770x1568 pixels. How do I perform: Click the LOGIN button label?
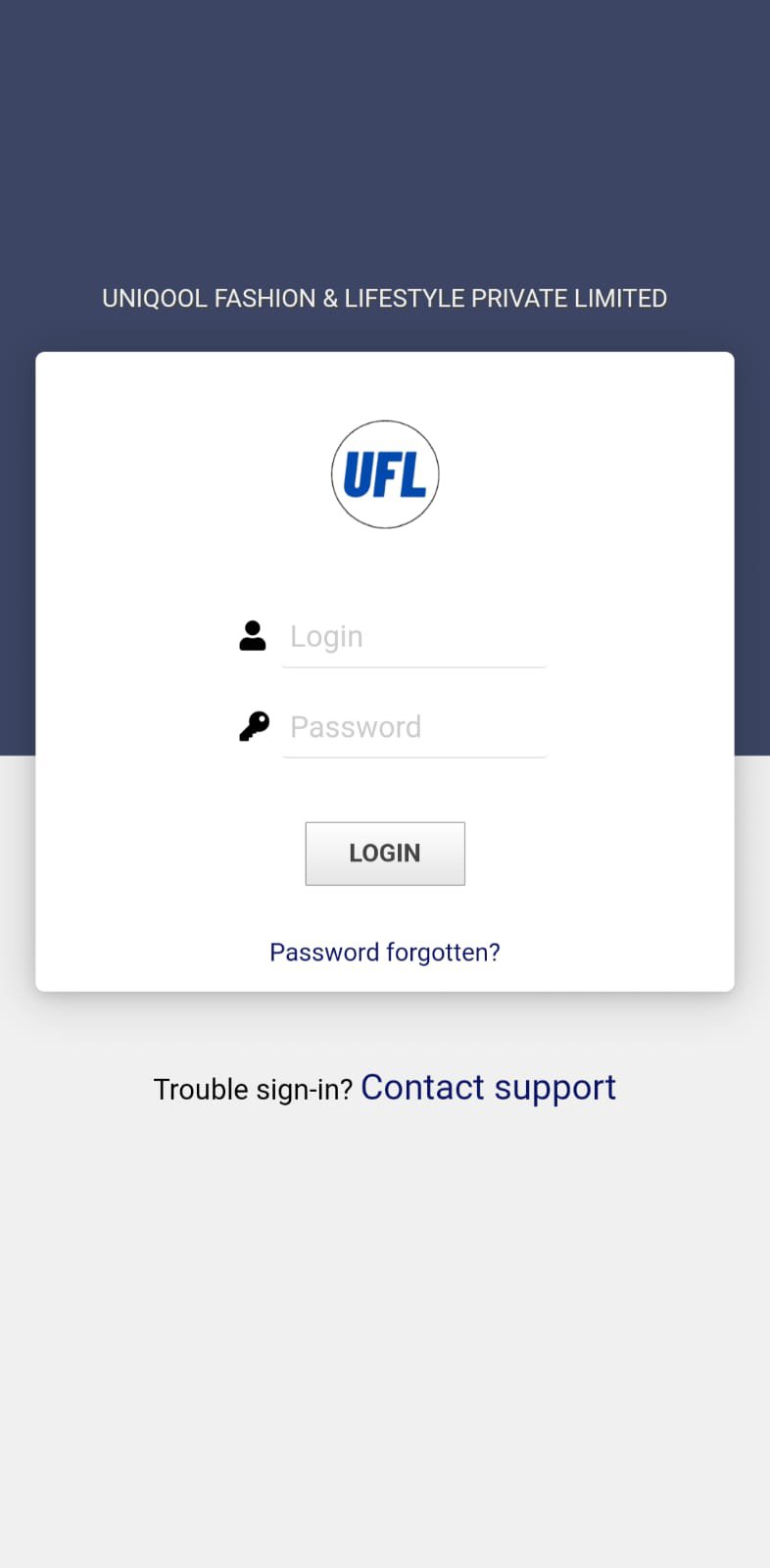[385, 853]
